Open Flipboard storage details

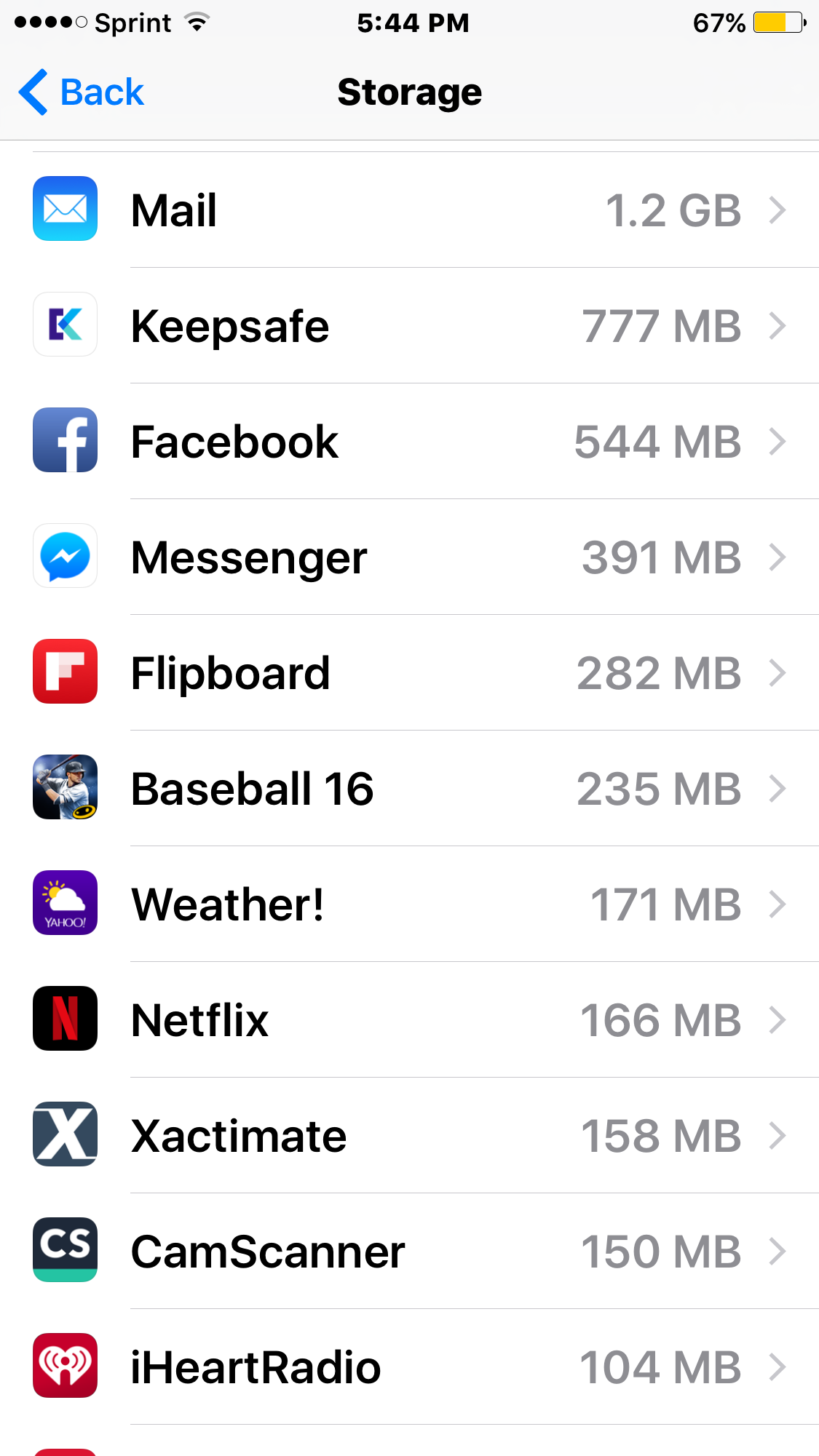click(409, 673)
